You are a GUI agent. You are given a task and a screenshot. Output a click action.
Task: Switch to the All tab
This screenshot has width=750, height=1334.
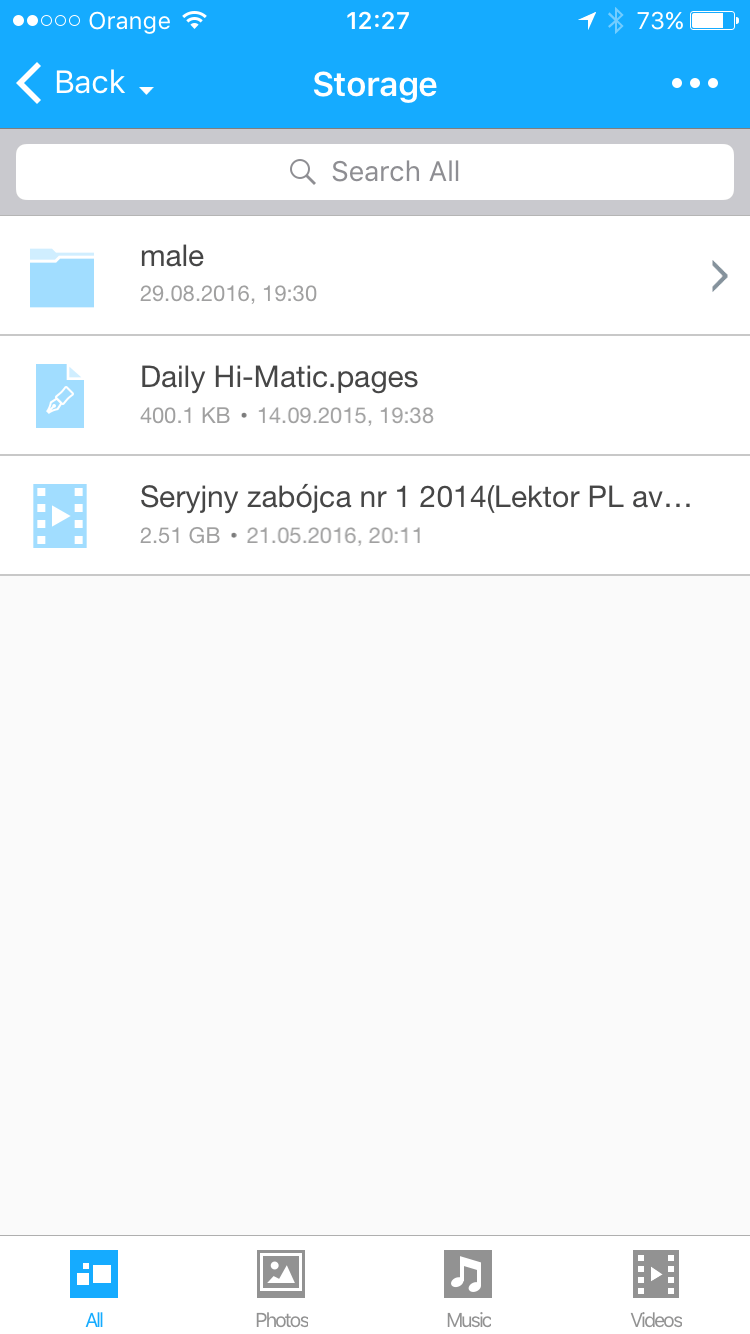click(x=94, y=1287)
